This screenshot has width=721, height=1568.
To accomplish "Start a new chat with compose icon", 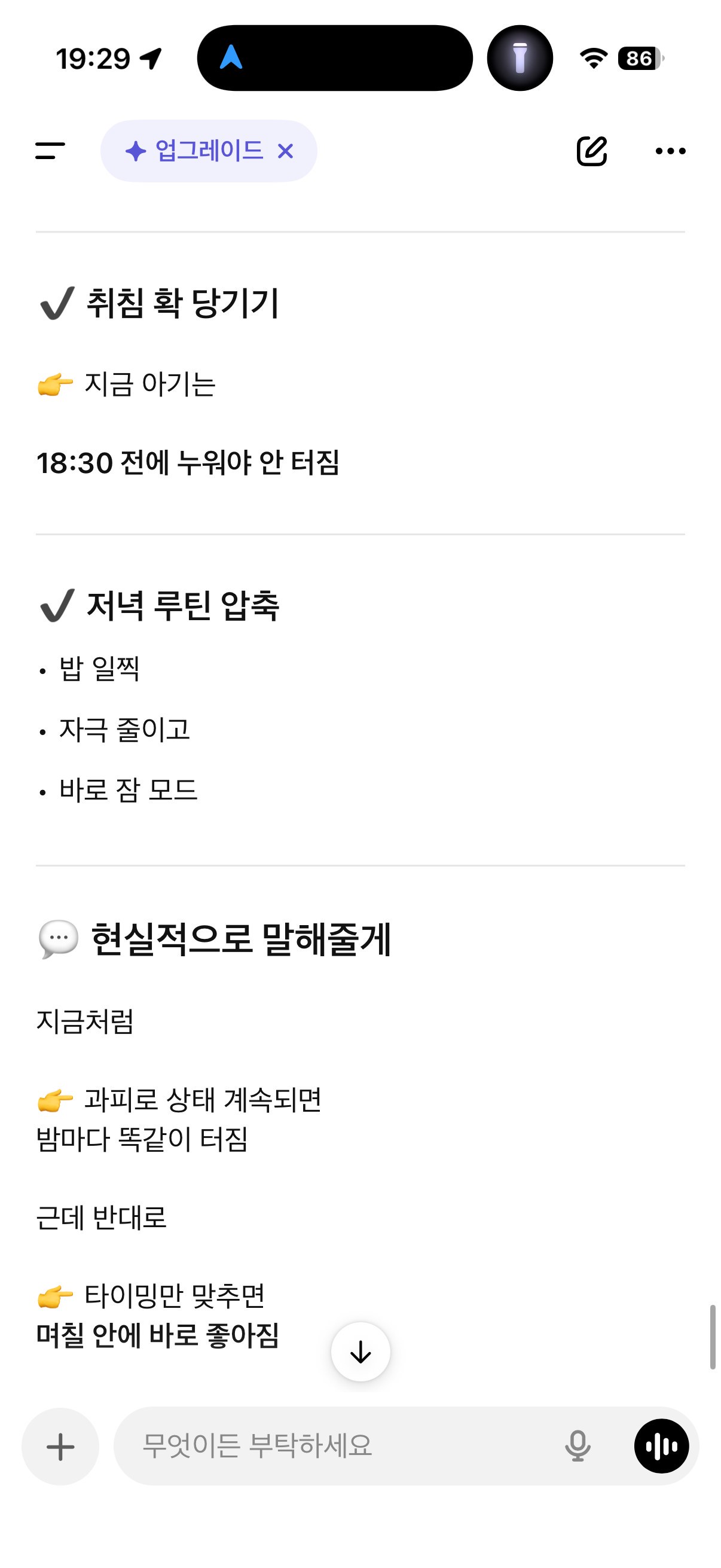I will coord(591,151).
